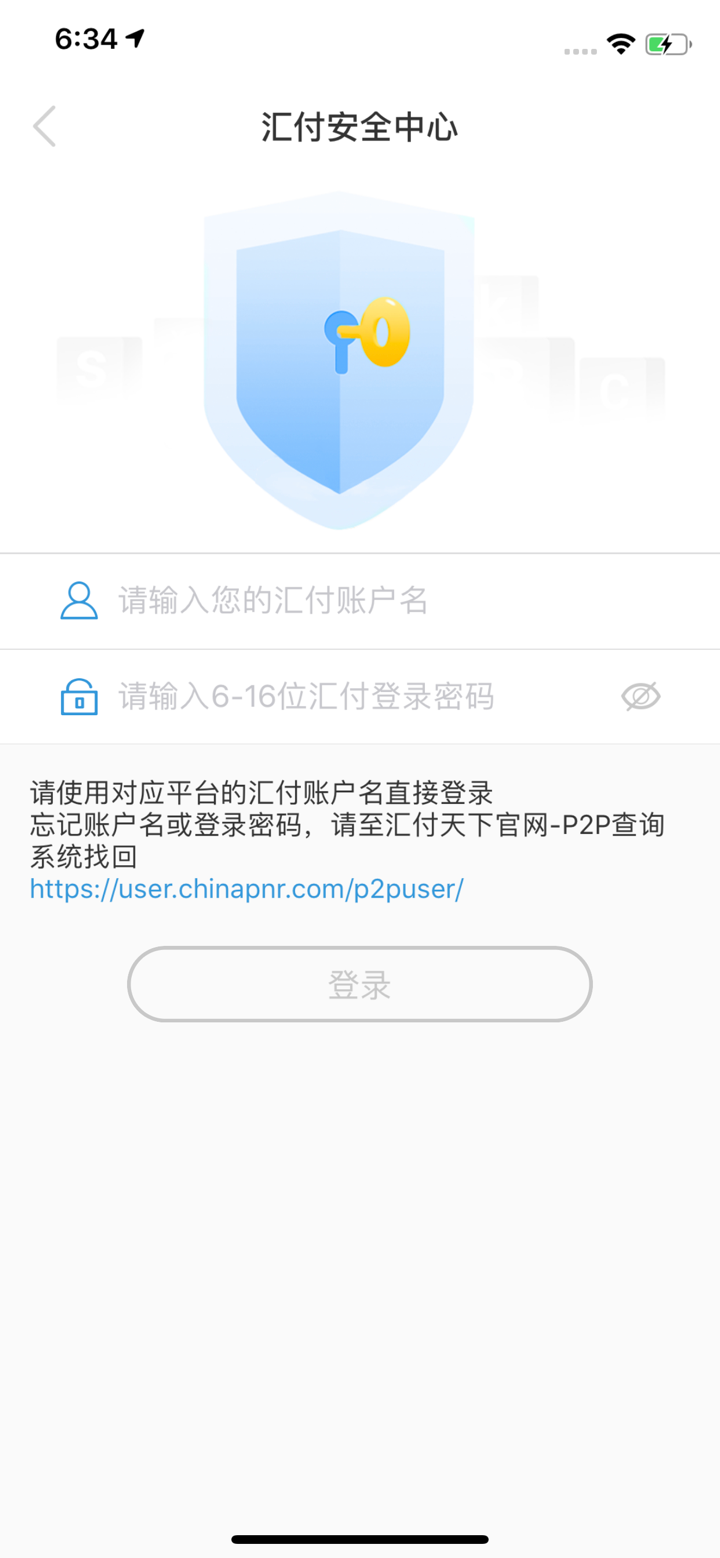The height and width of the screenshot is (1558, 720).
Task: Toggle password visibility with the eye icon
Action: click(x=641, y=696)
